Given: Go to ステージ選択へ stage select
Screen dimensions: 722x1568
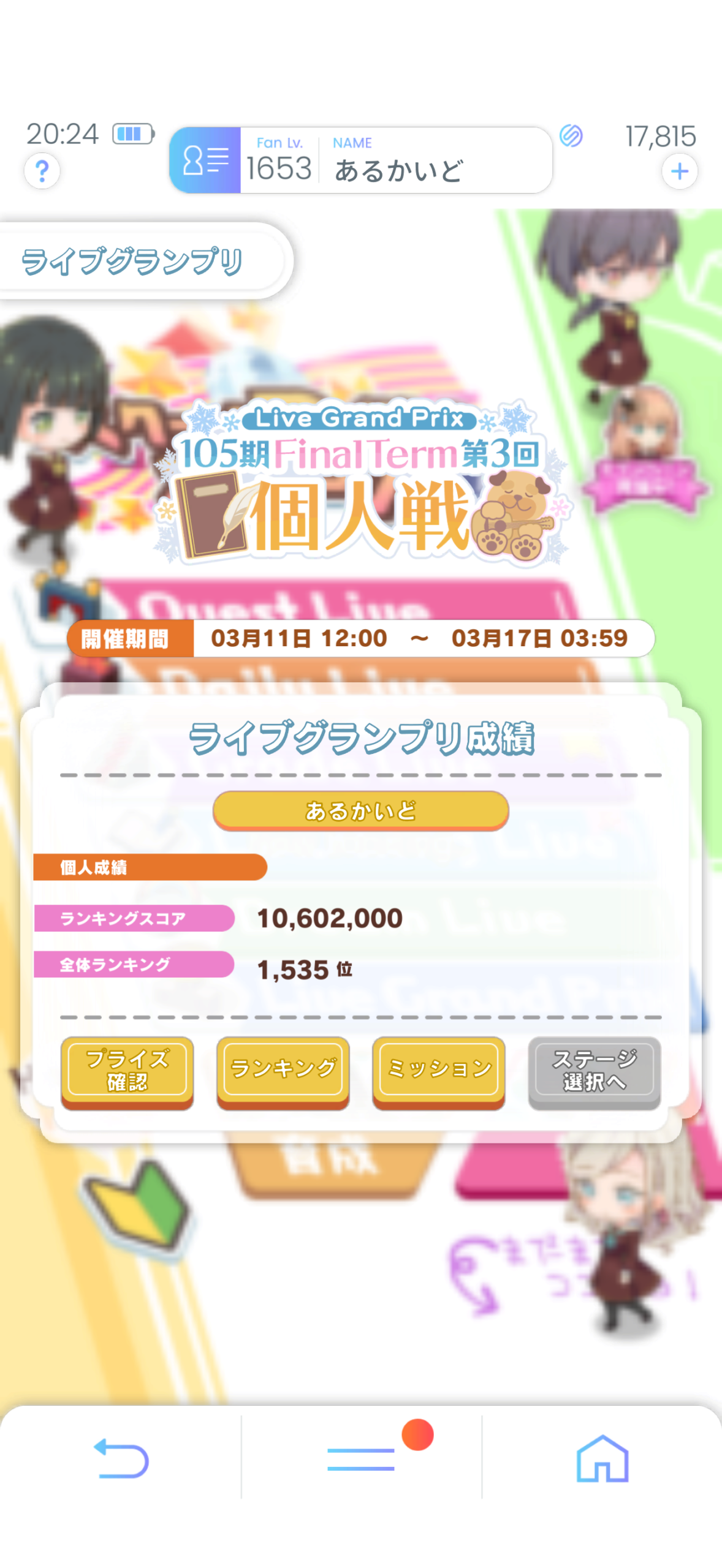Looking at the screenshot, I should coord(594,1070).
